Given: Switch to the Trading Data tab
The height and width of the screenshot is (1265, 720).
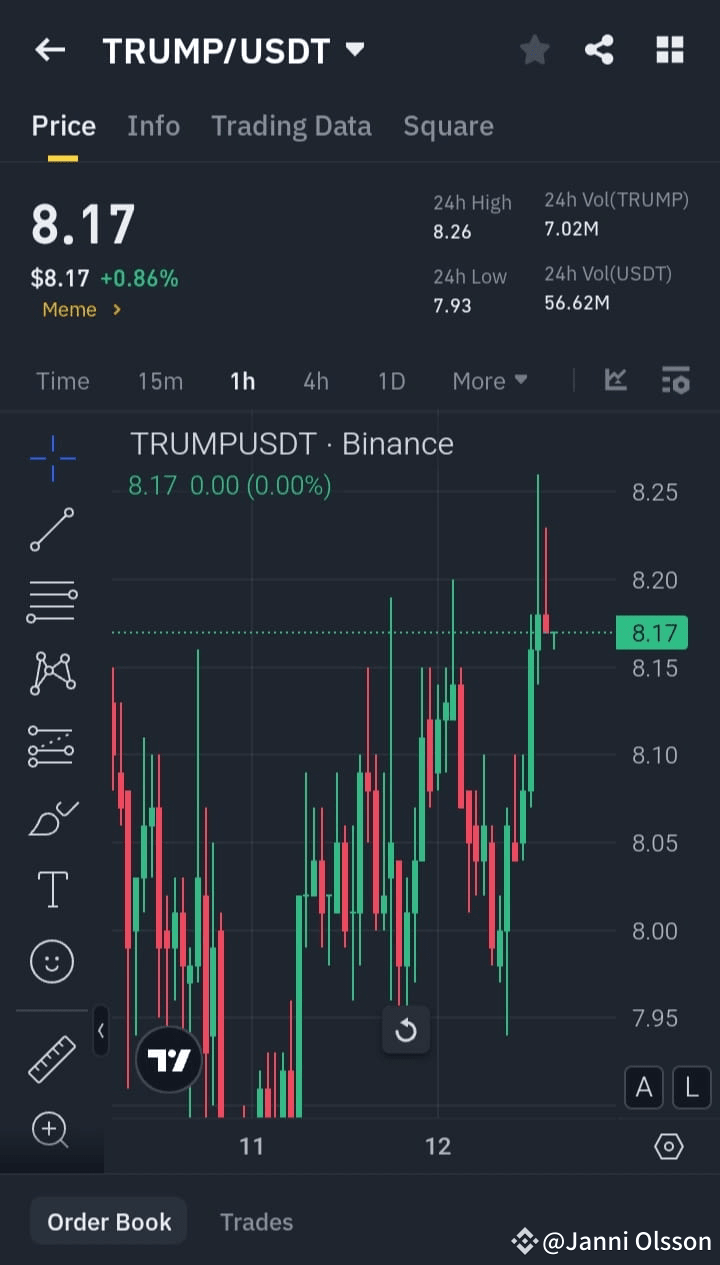Looking at the screenshot, I should (291, 126).
